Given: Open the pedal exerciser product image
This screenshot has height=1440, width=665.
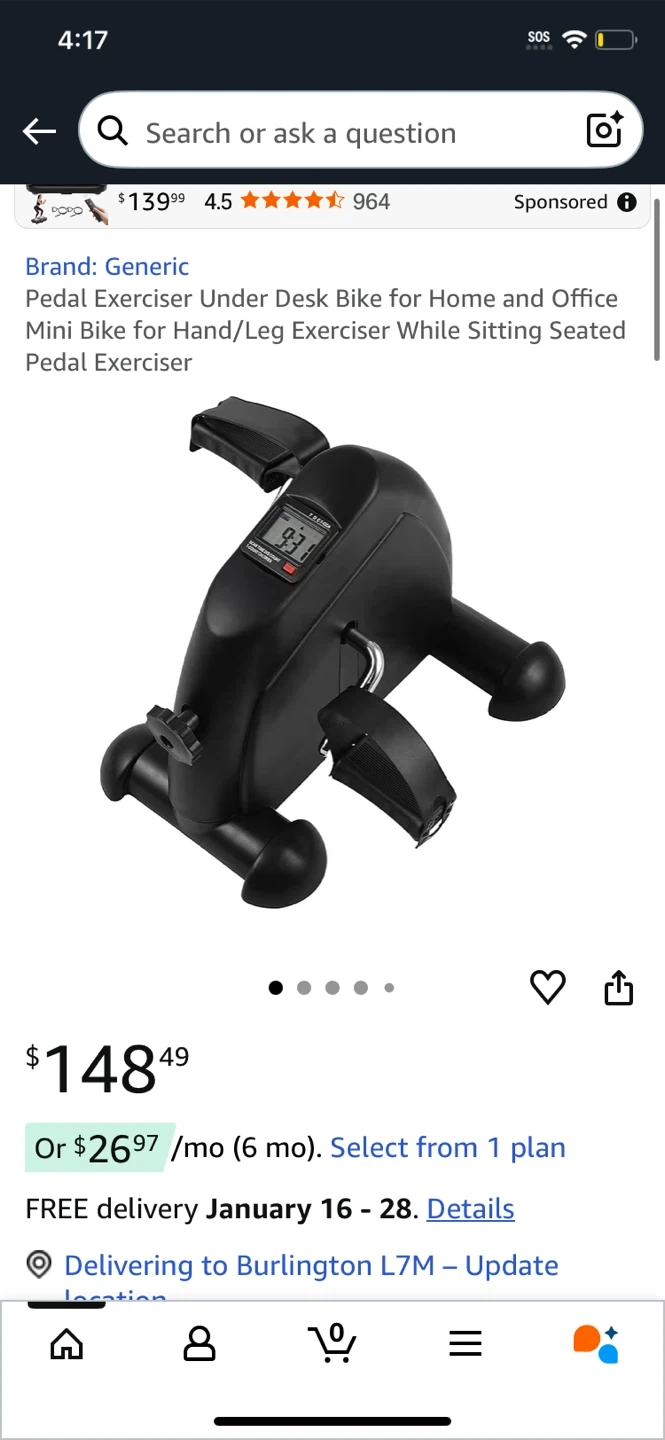Looking at the screenshot, I should [x=332, y=650].
